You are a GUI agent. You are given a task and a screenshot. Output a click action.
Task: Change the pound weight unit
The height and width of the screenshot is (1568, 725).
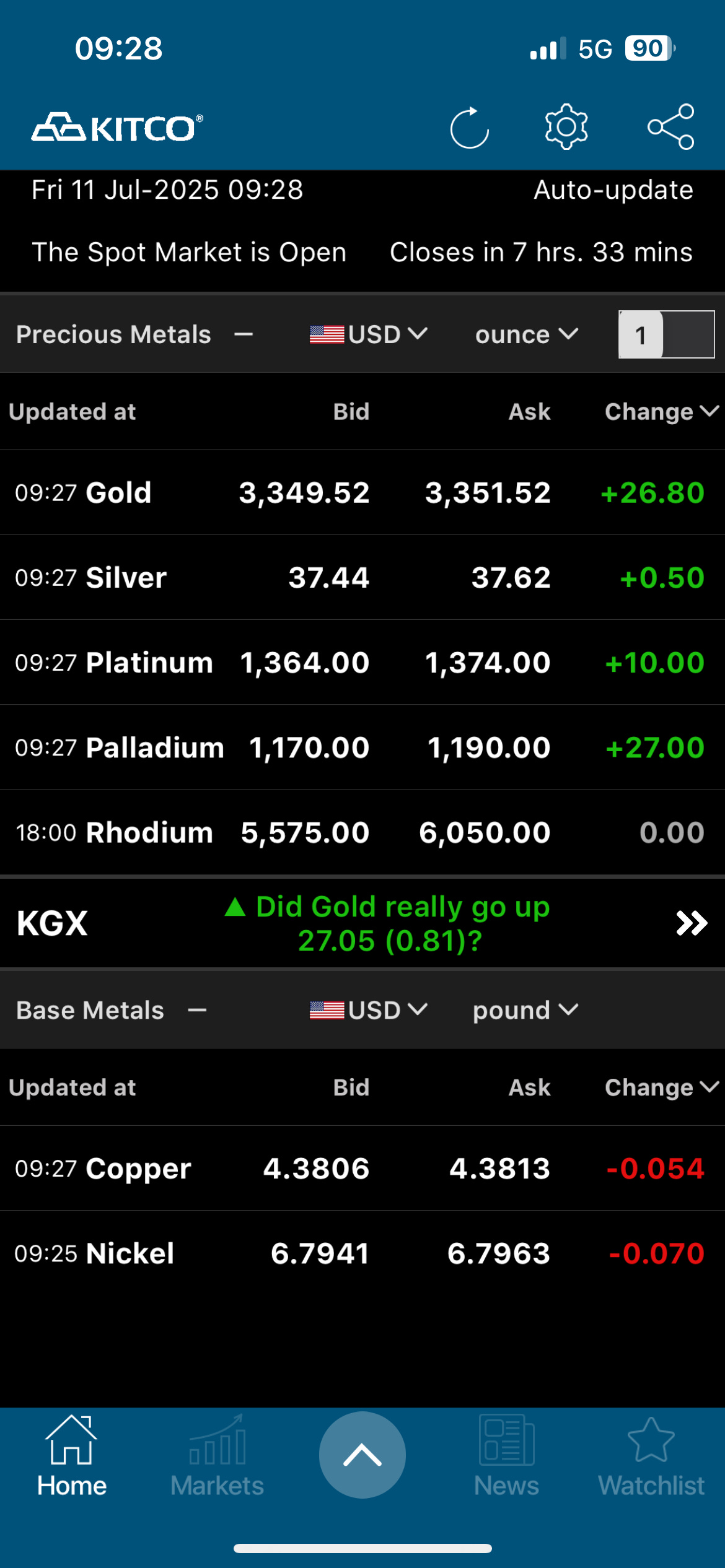click(x=525, y=1011)
